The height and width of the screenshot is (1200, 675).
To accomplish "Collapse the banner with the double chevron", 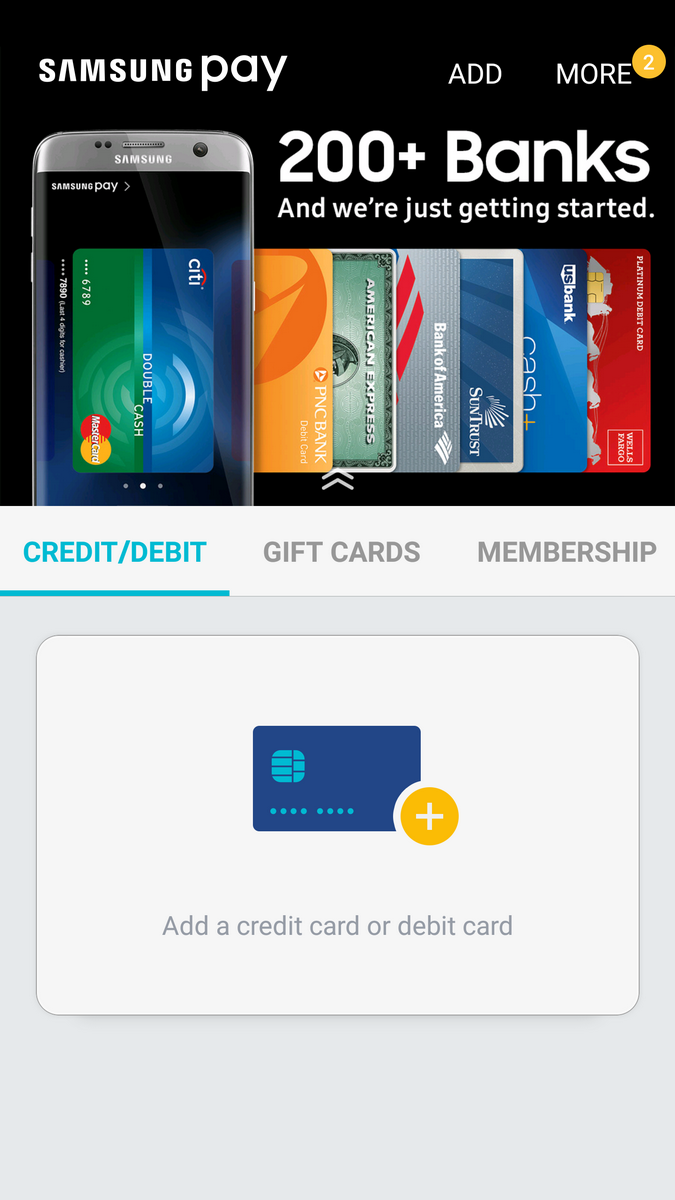I will tap(338, 481).
